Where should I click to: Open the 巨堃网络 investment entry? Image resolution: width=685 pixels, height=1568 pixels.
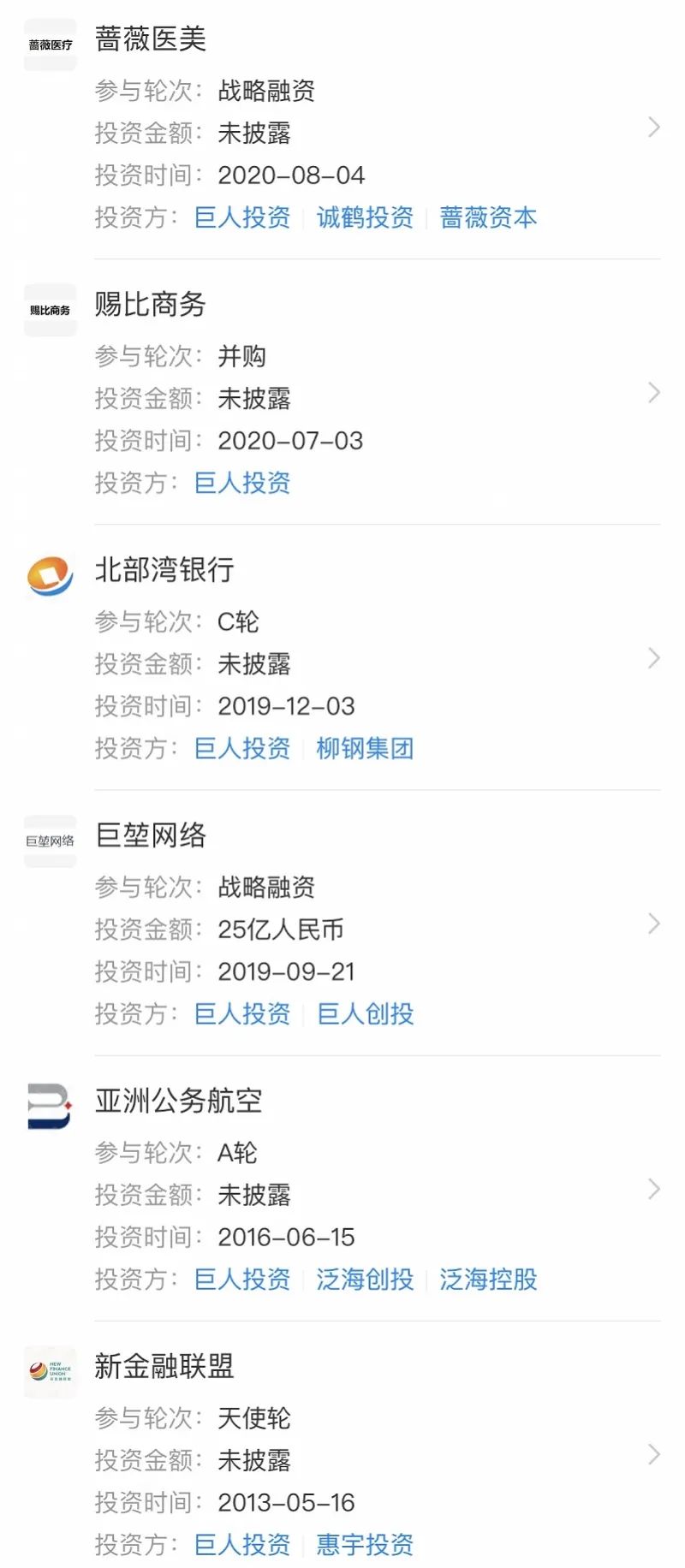tap(342, 924)
